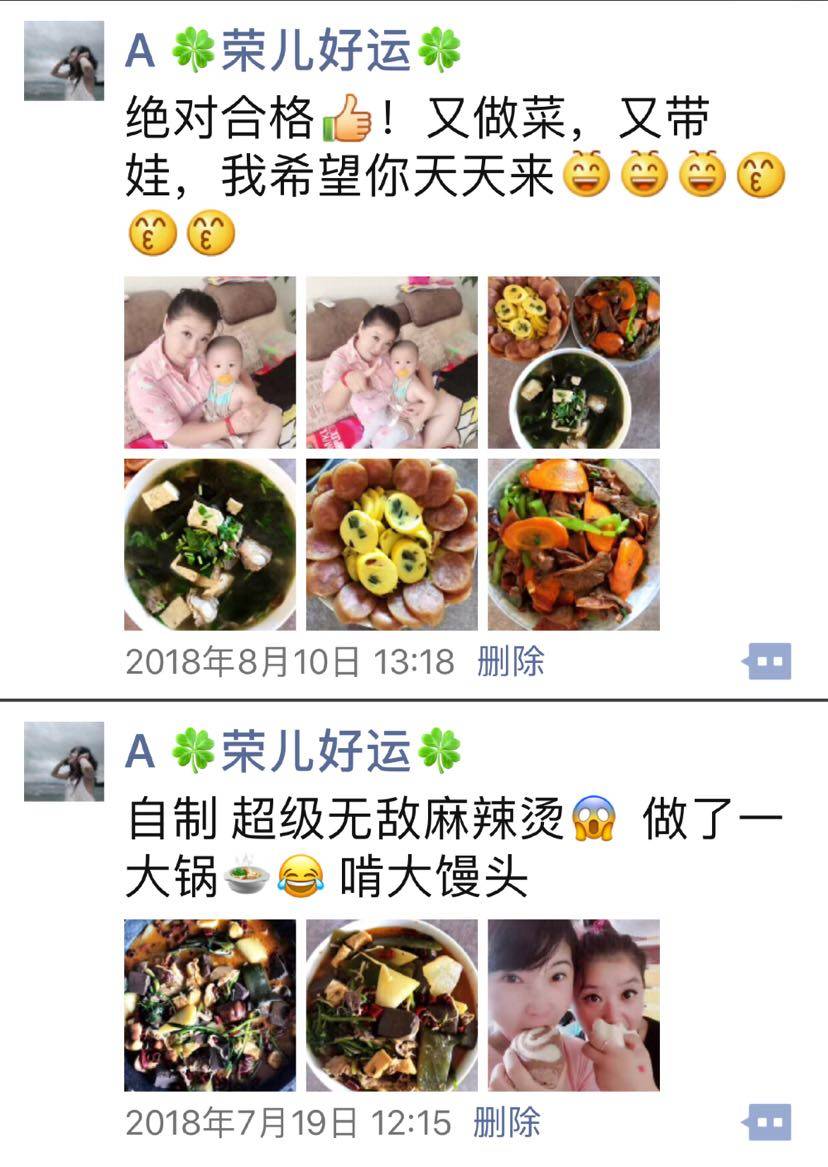View the three-dish collage photo
Viewport: 828px width, 1167px height.
[x=574, y=362]
